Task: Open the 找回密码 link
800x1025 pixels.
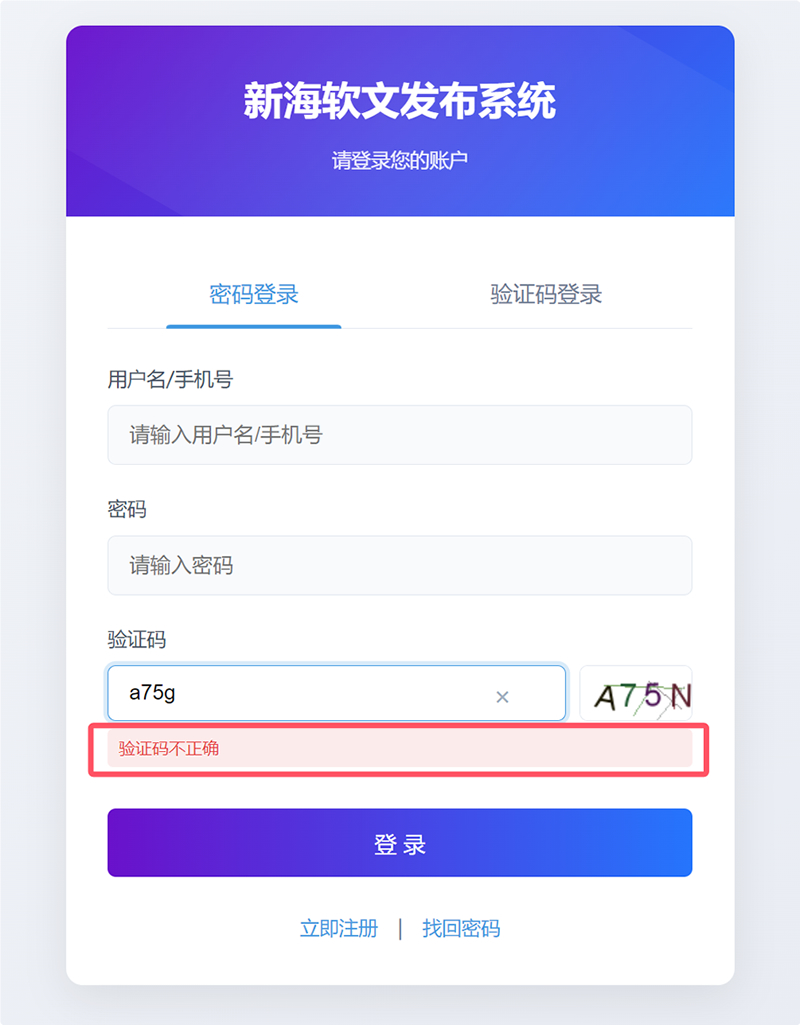Action: tap(461, 929)
